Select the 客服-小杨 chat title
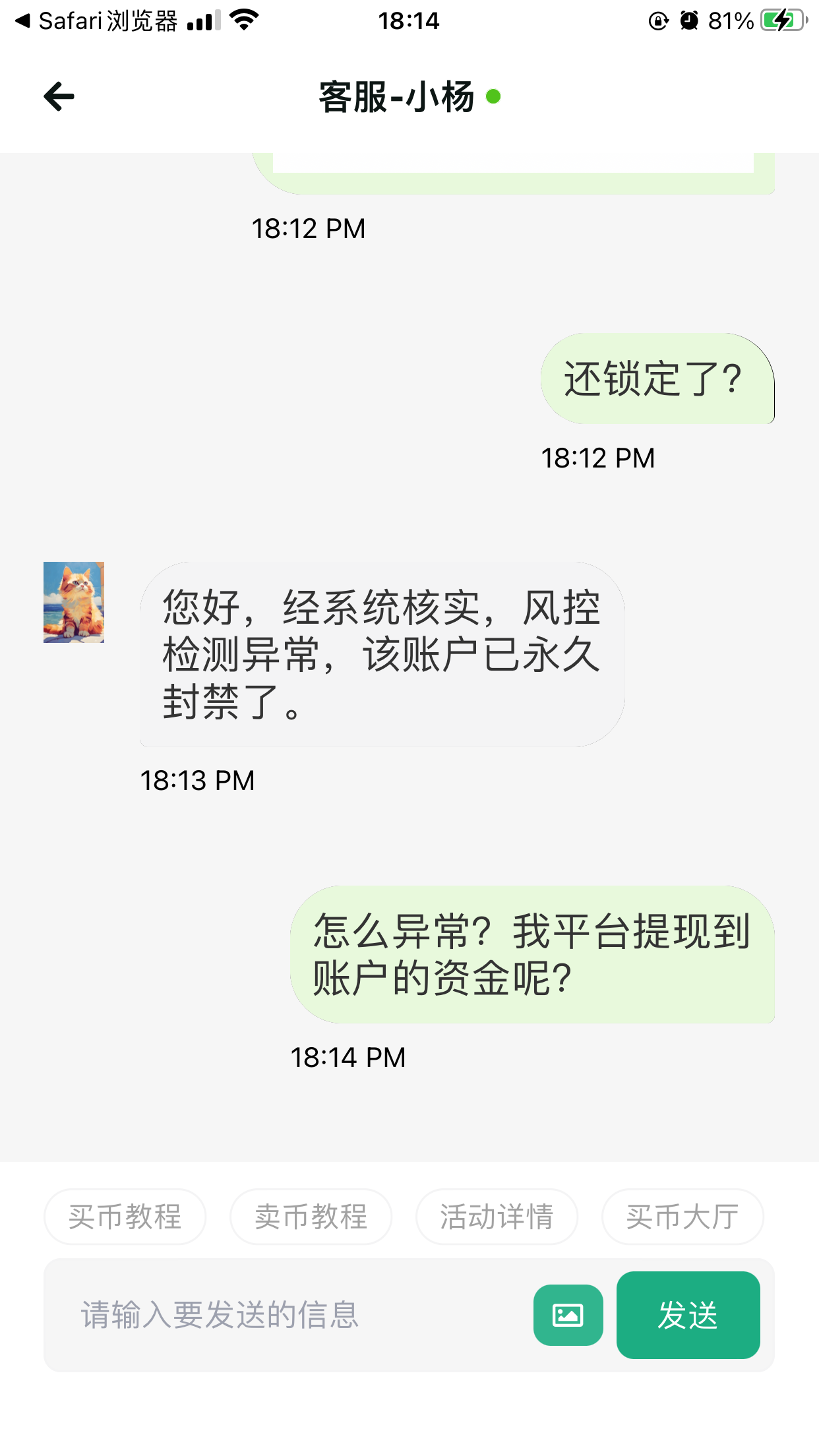This screenshot has width=819, height=1456. (x=396, y=96)
